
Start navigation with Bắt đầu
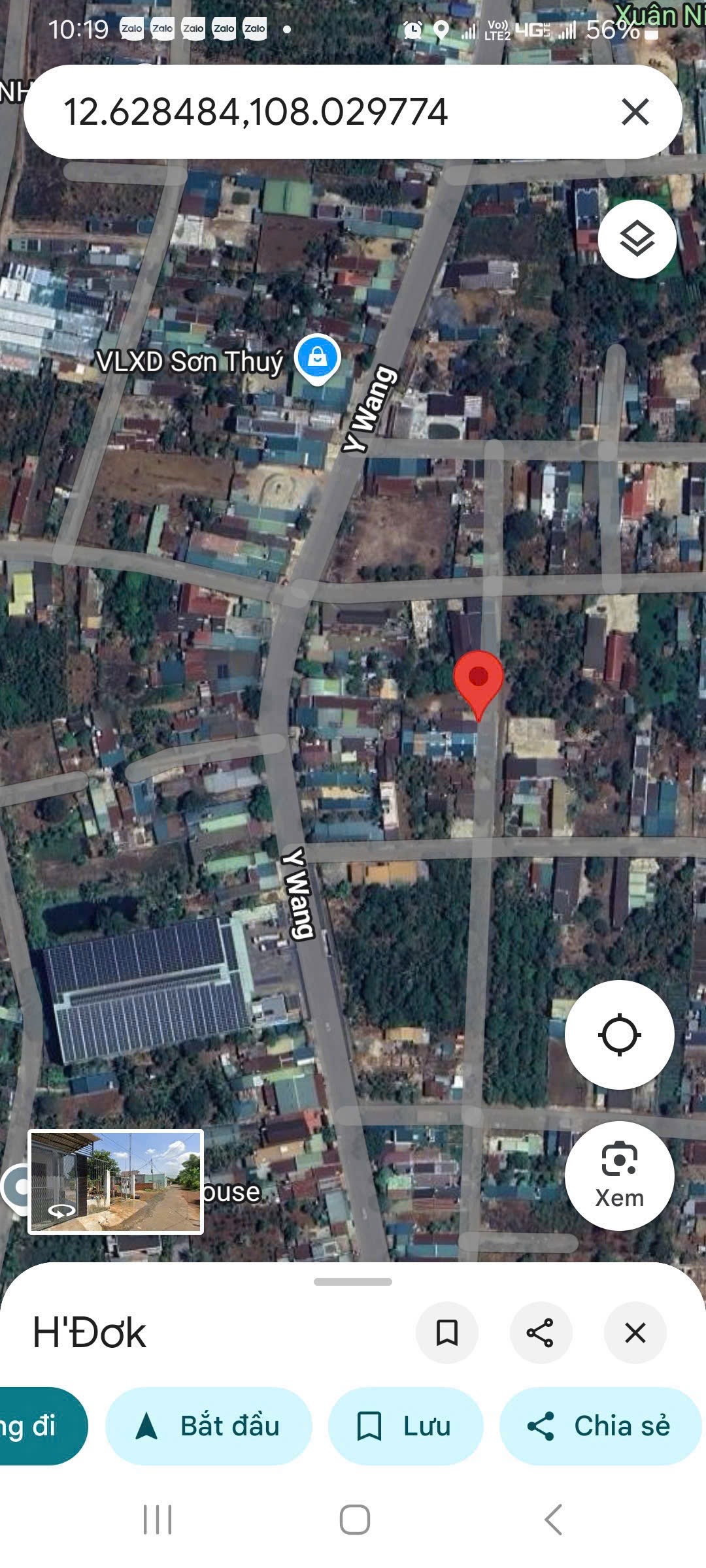pyautogui.click(x=209, y=1426)
